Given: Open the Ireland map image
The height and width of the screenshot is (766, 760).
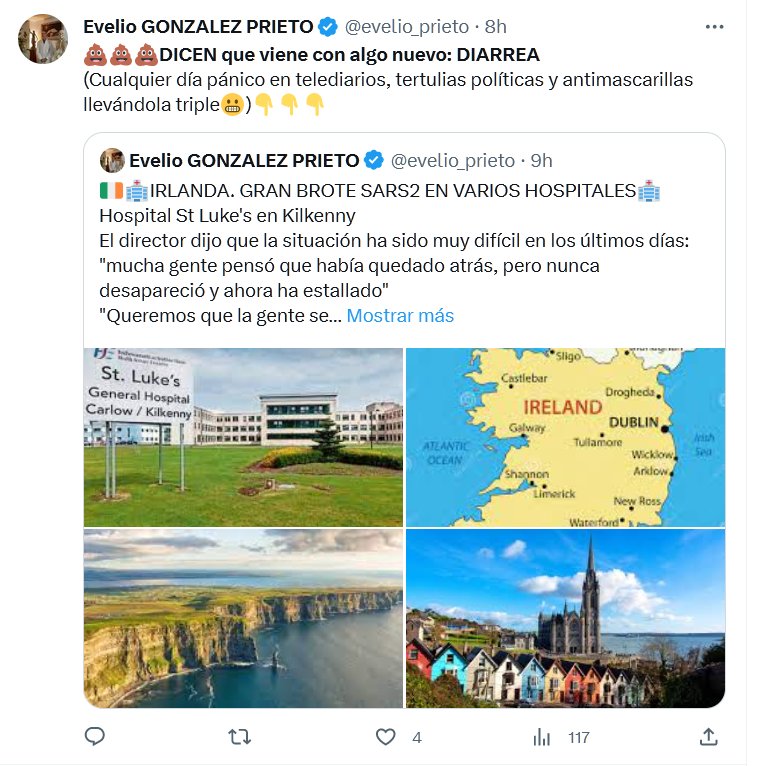Looking at the screenshot, I should pos(565,437).
